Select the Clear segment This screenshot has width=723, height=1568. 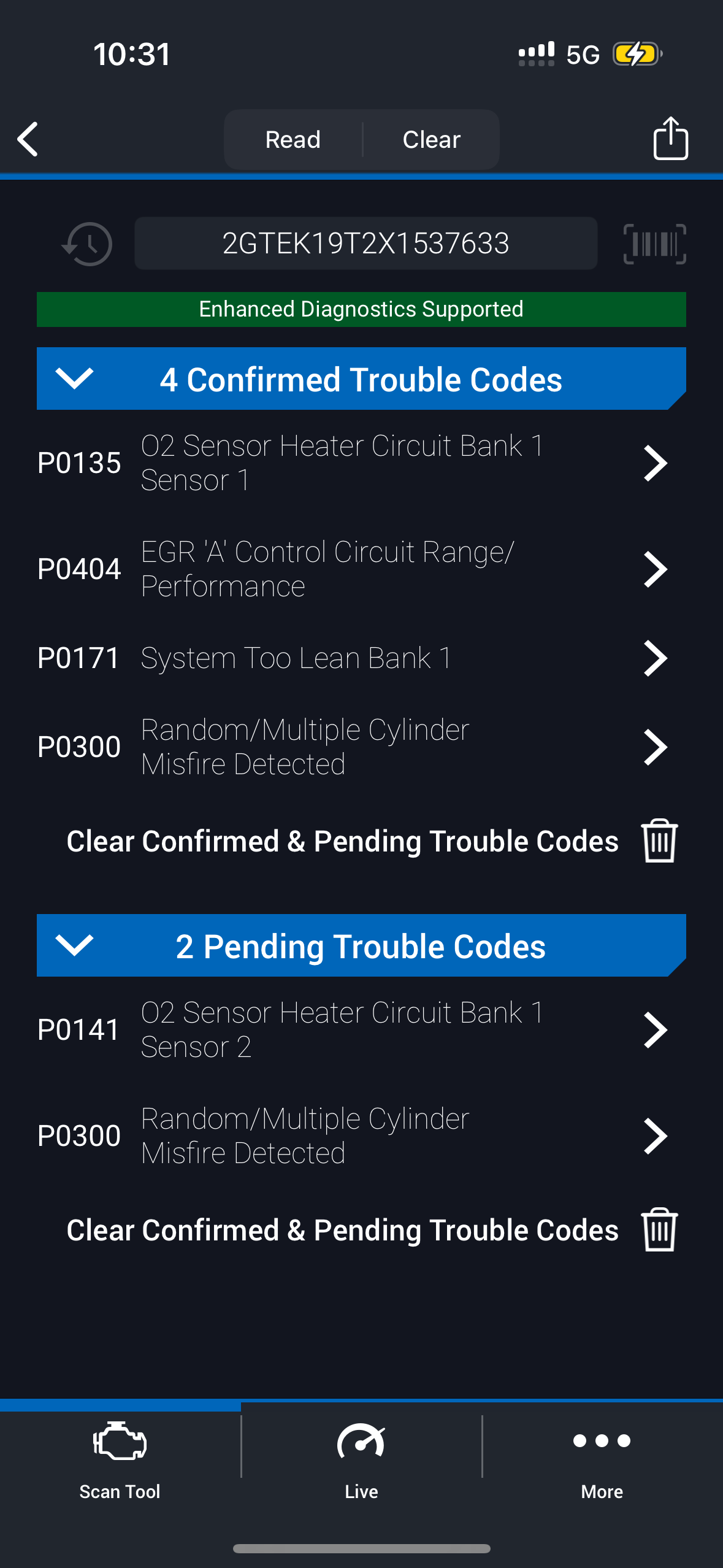point(431,140)
